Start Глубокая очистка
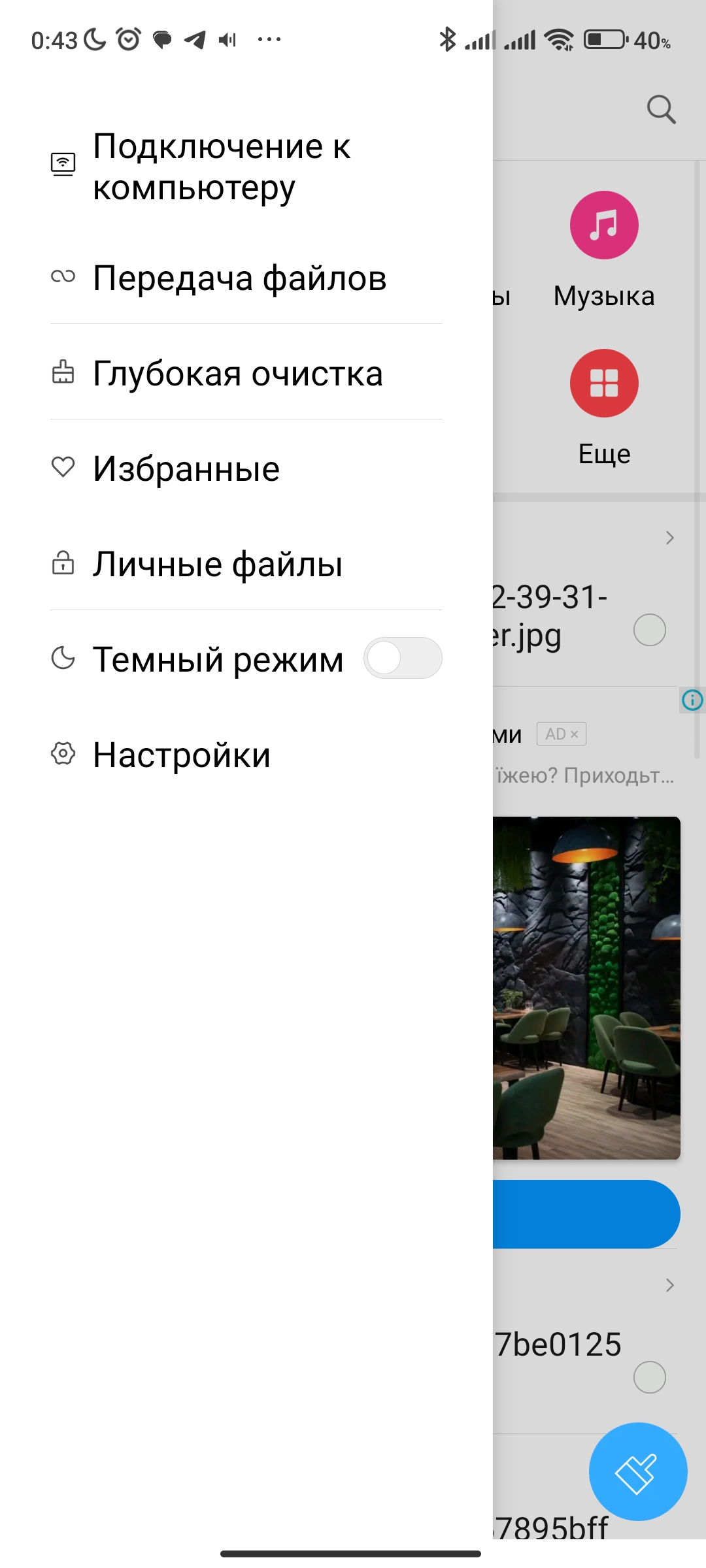Image resolution: width=706 pixels, height=1568 pixels. tap(246, 373)
